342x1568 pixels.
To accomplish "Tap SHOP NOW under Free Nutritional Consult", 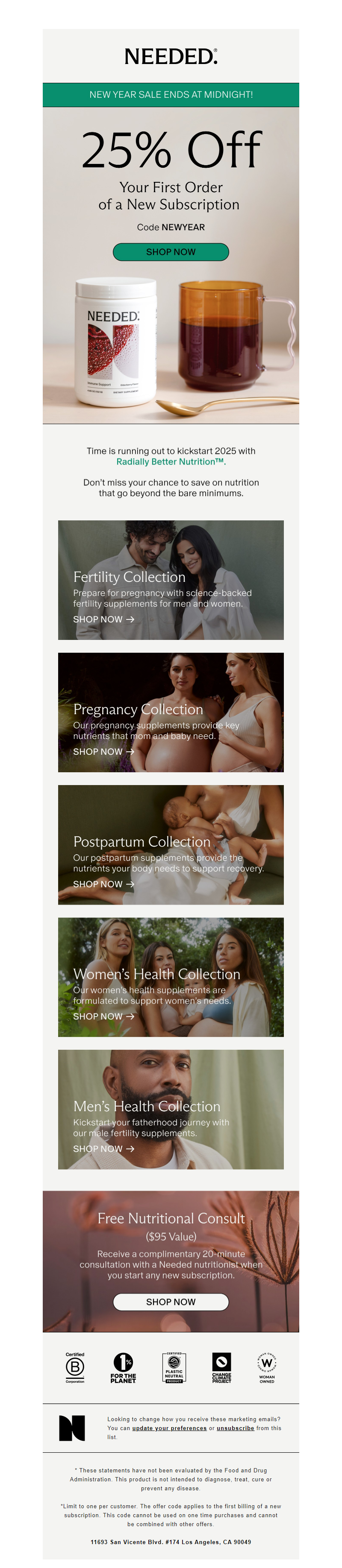I will click(x=171, y=1301).
